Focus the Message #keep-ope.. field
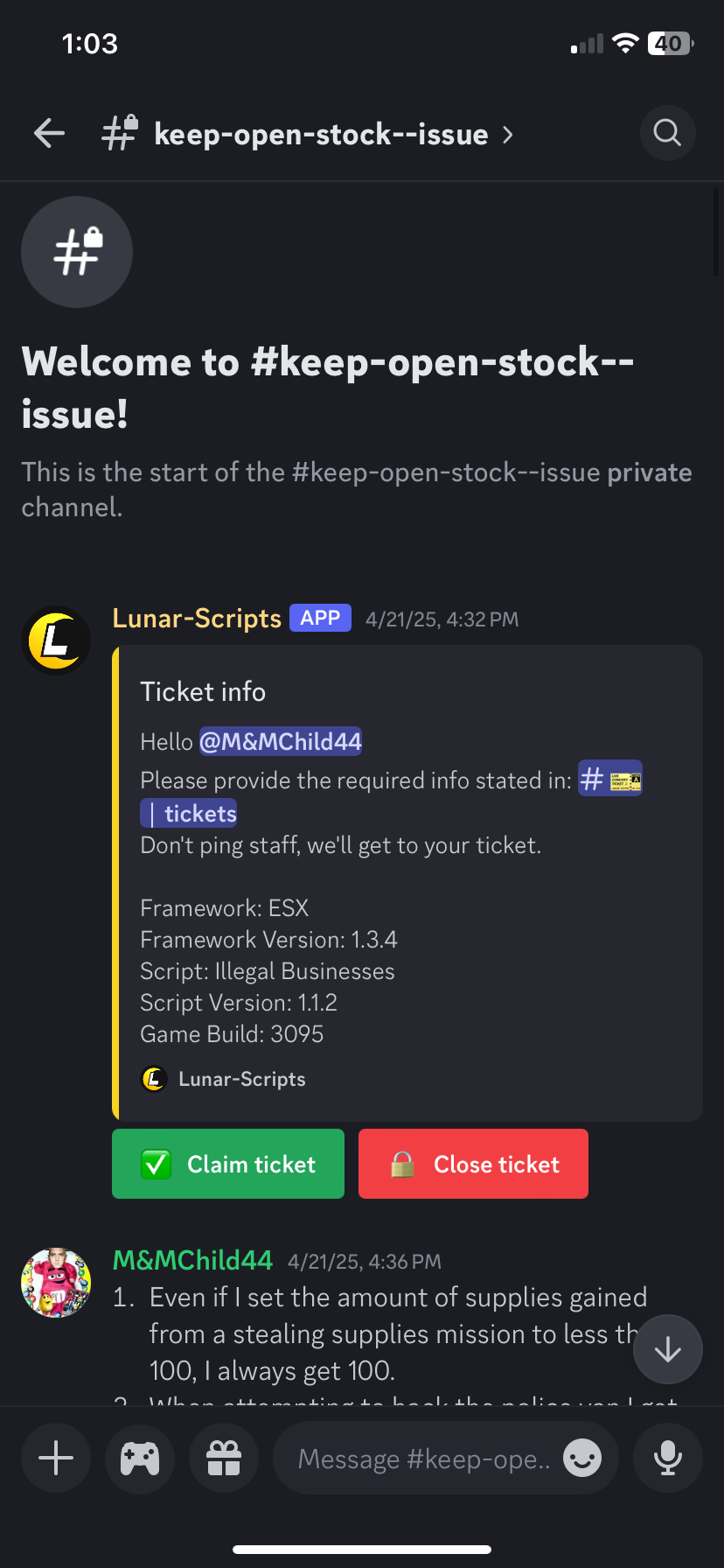Image resolution: width=724 pixels, height=1568 pixels. [424, 1459]
